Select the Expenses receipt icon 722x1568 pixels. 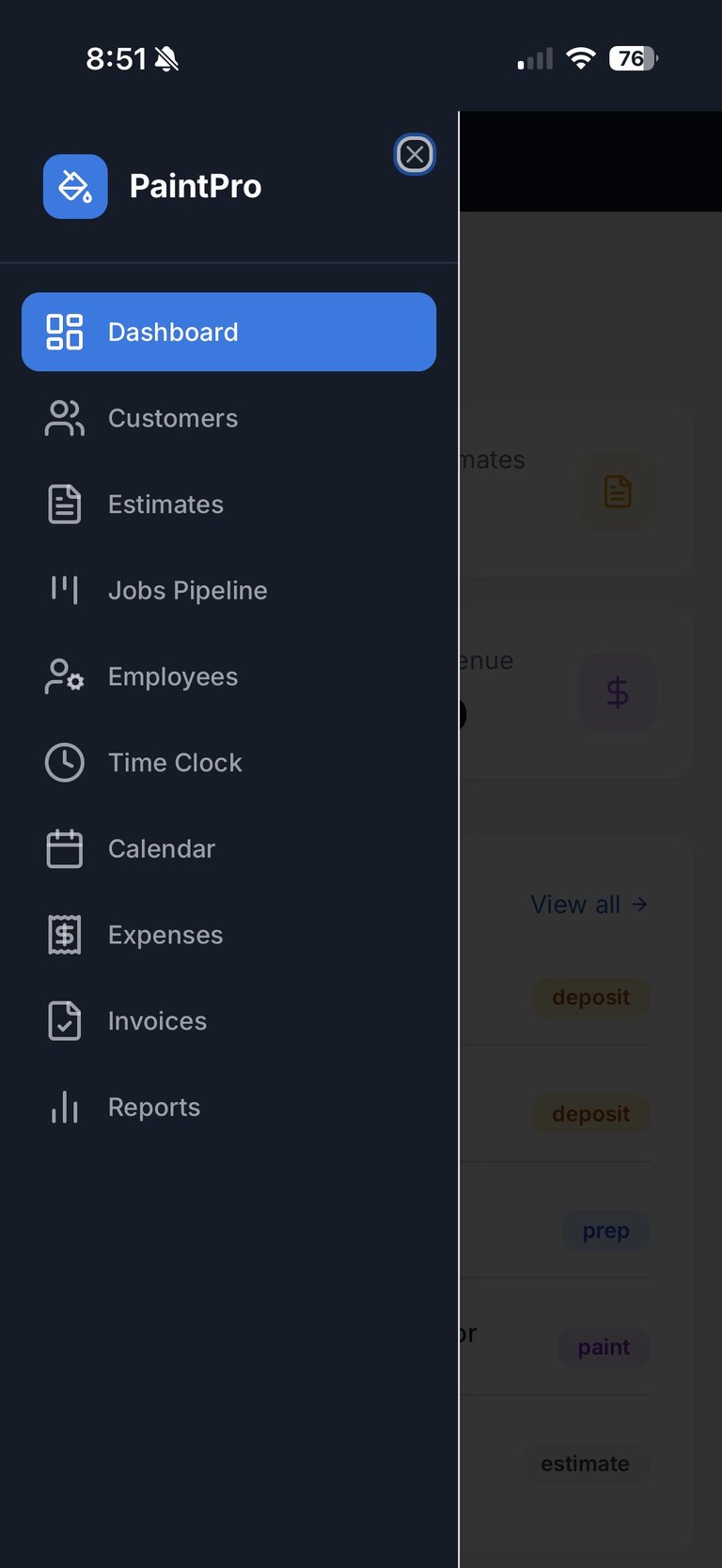(x=64, y=934)
